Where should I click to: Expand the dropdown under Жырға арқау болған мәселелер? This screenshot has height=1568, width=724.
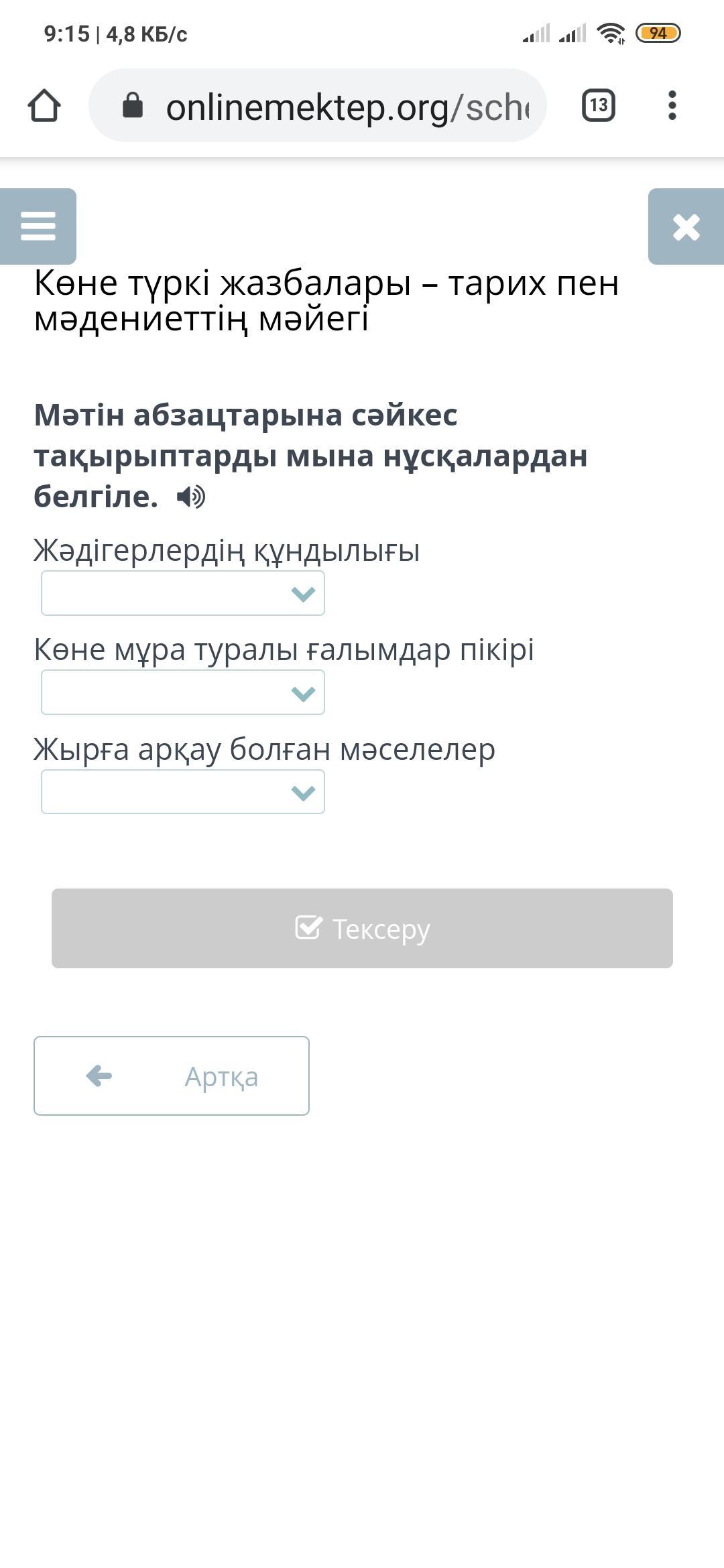[x=183, y=792]
